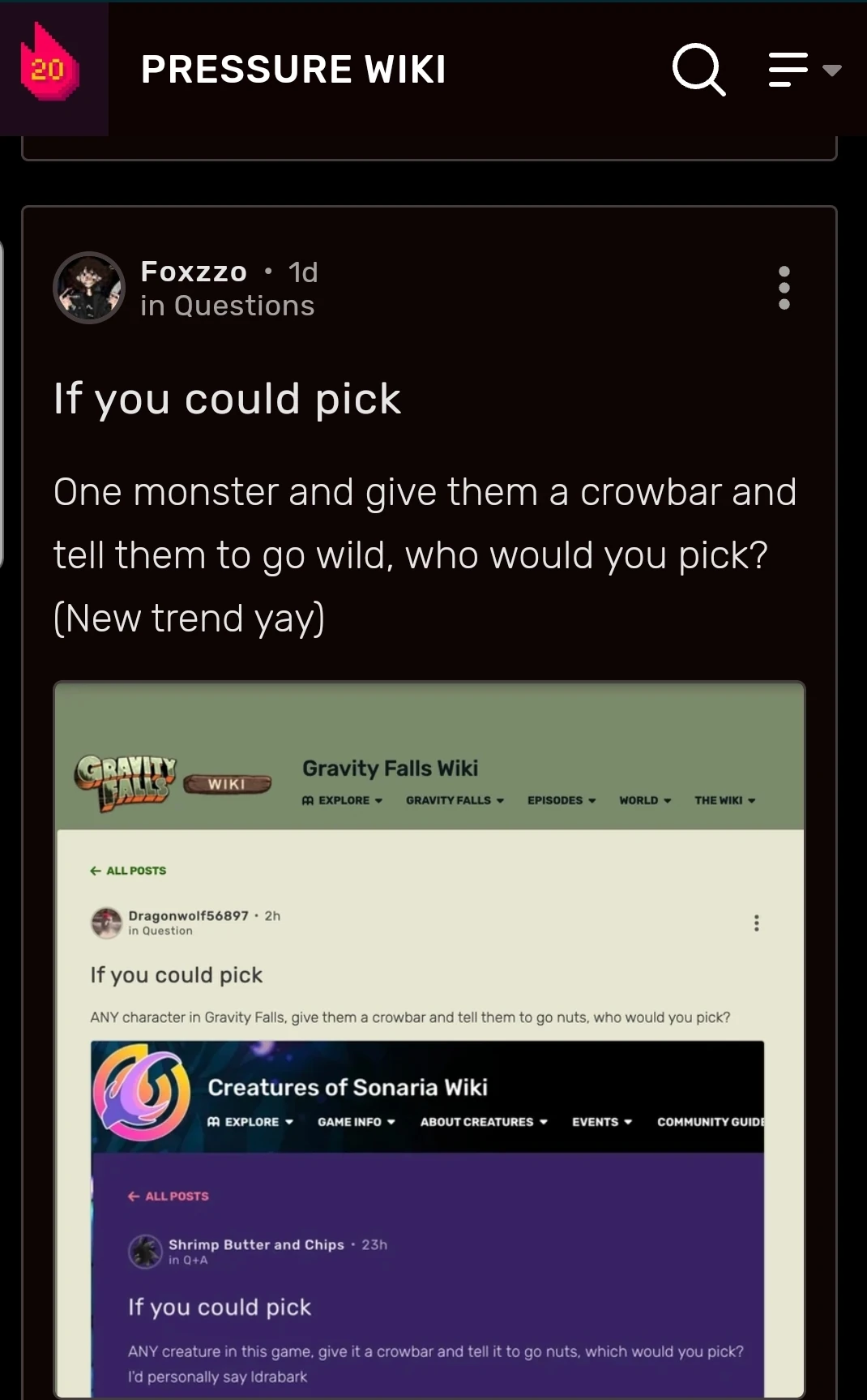Open Dragonwolf56897's post options menu
This screenshot has height=1400, width=867.
[756, 923]
